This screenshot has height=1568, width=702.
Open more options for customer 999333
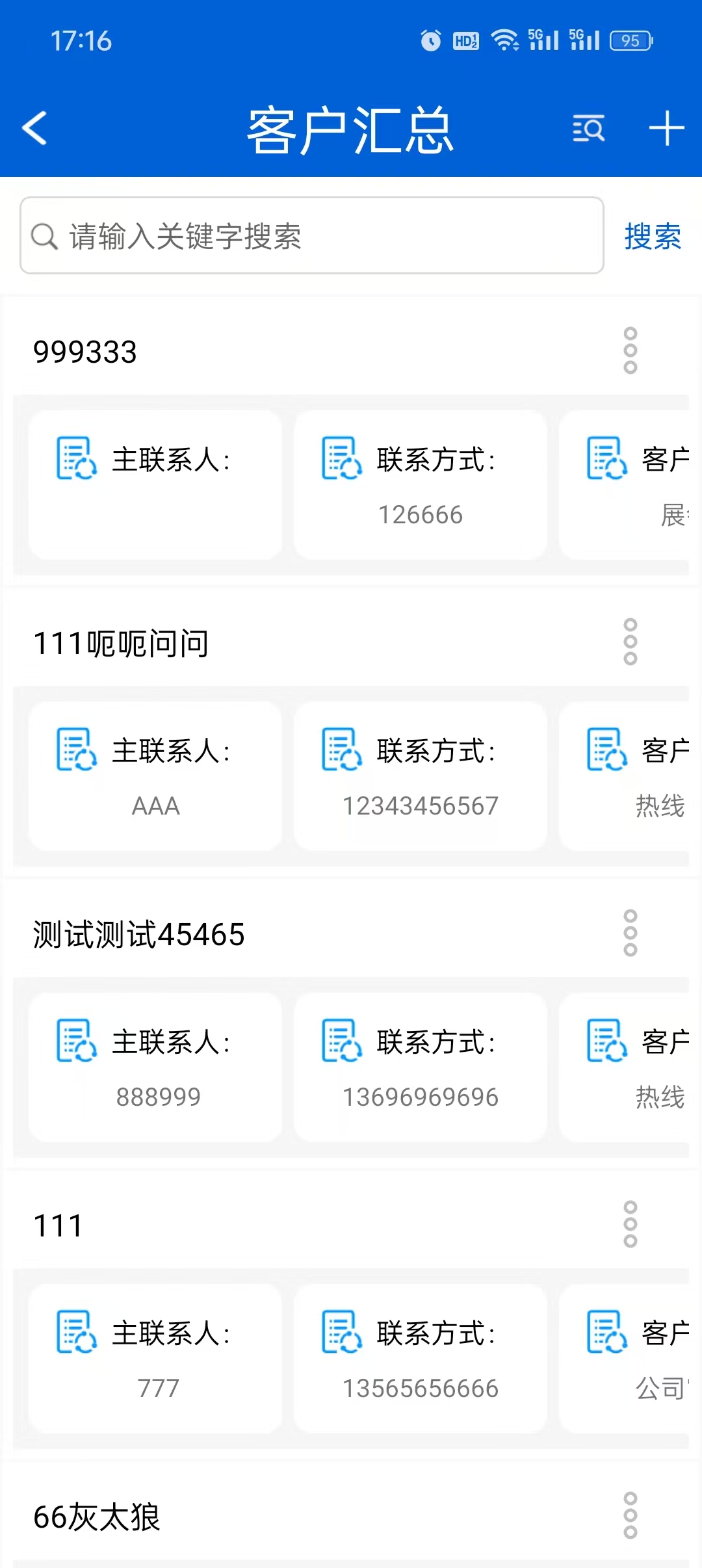coord(630,351)
